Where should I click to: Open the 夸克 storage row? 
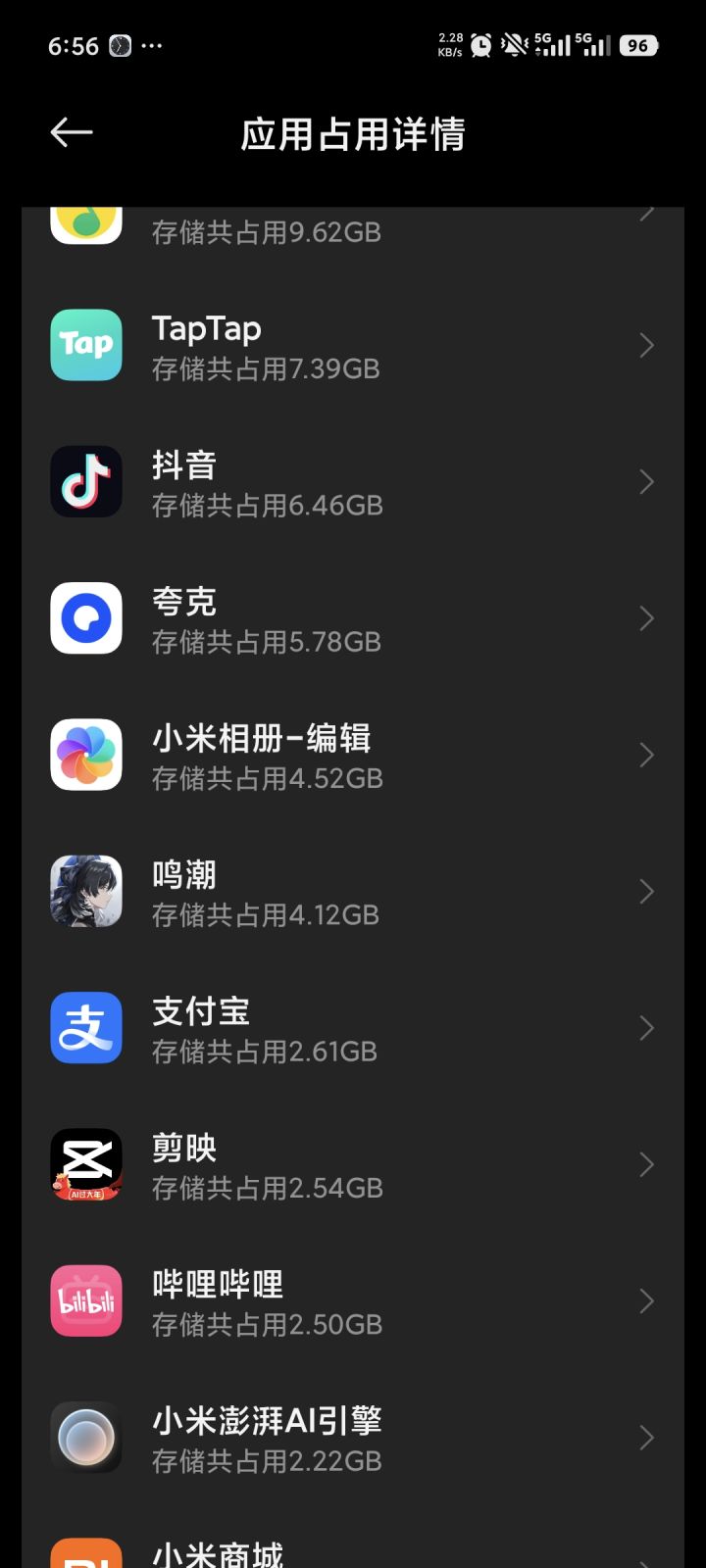pyautogui.click(x=353, y=619)
